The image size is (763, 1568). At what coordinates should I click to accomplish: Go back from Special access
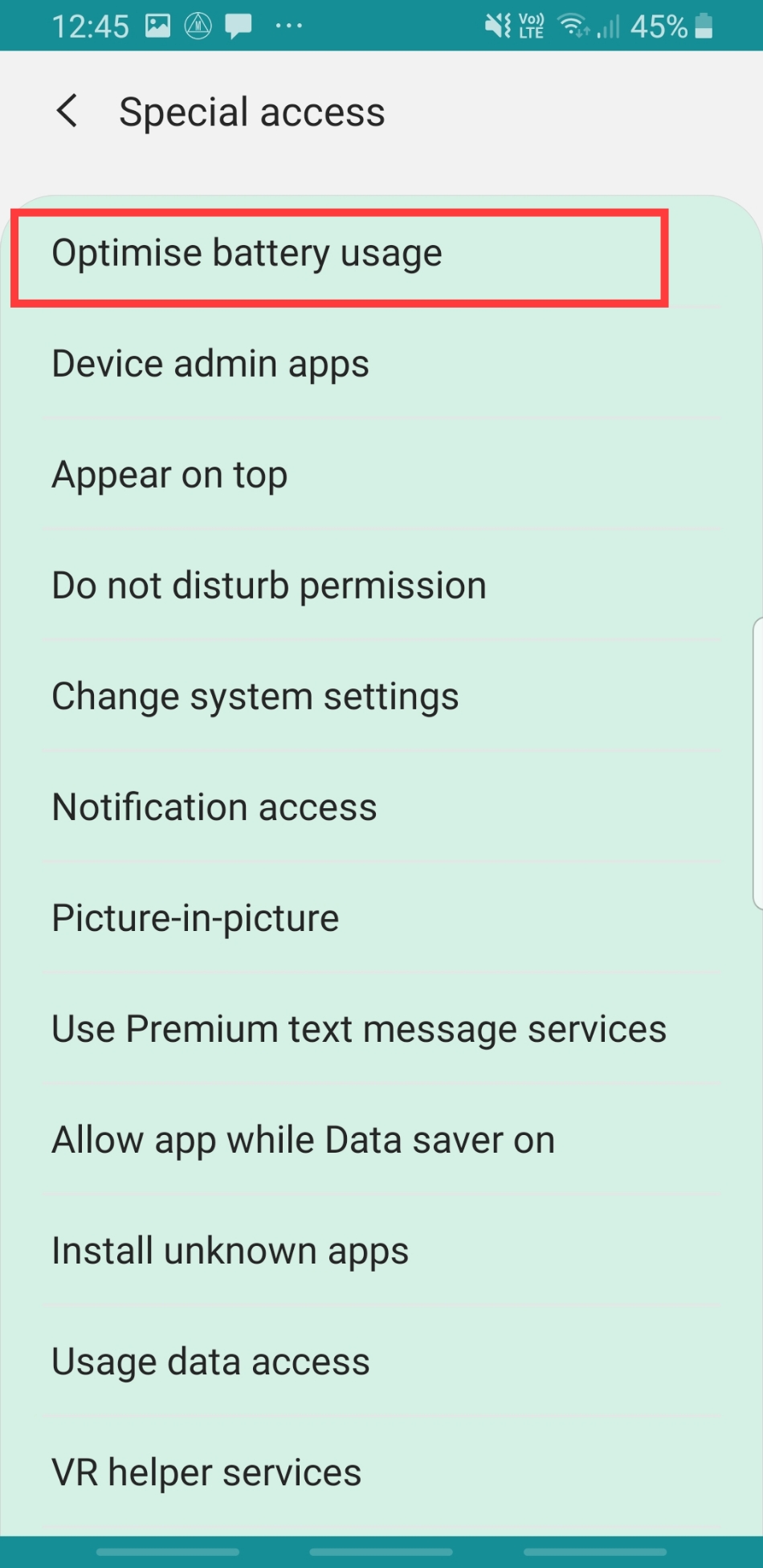67,111
